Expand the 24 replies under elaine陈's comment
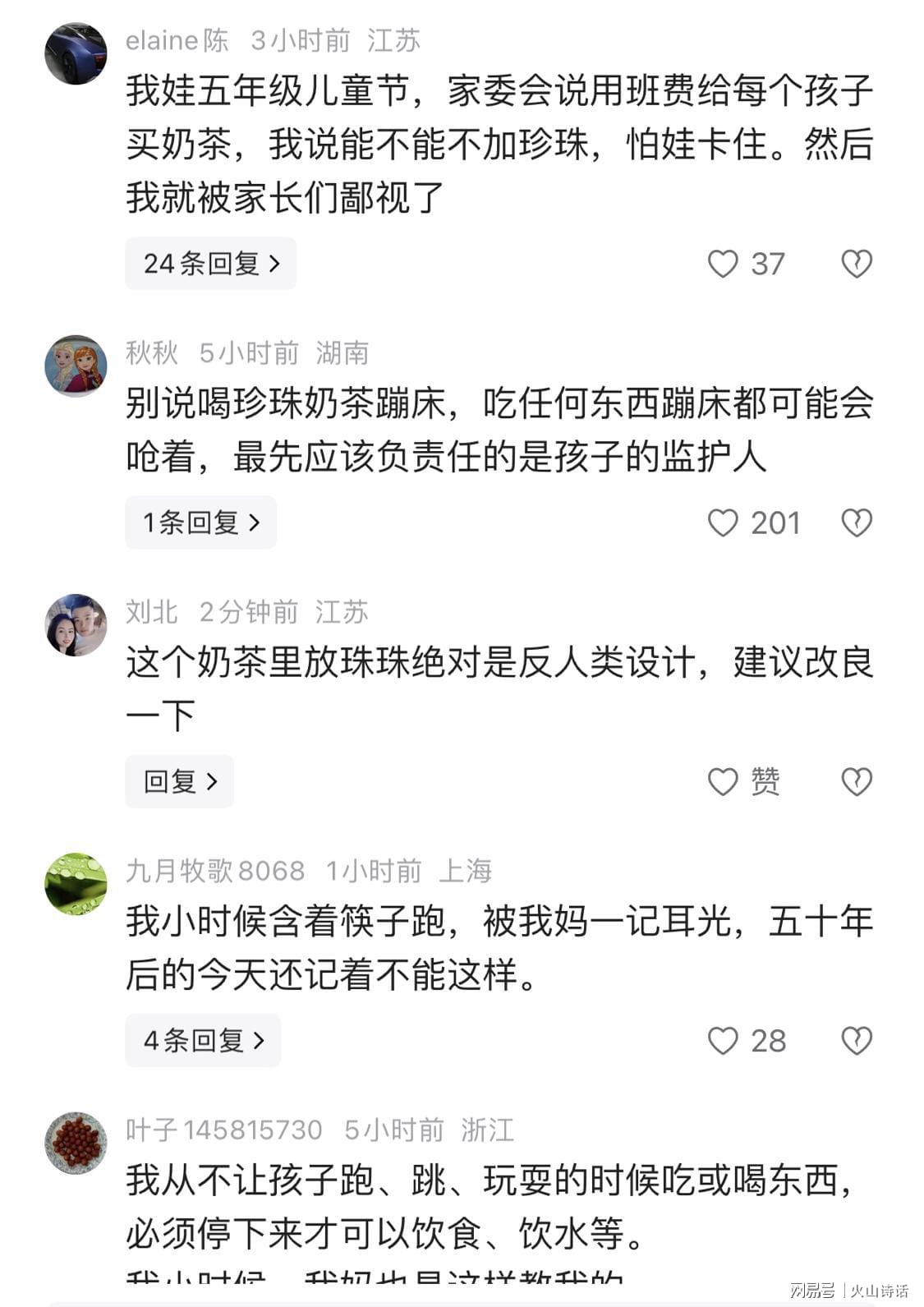Viewport: 924px width, 1307px height. pos(210,264)
